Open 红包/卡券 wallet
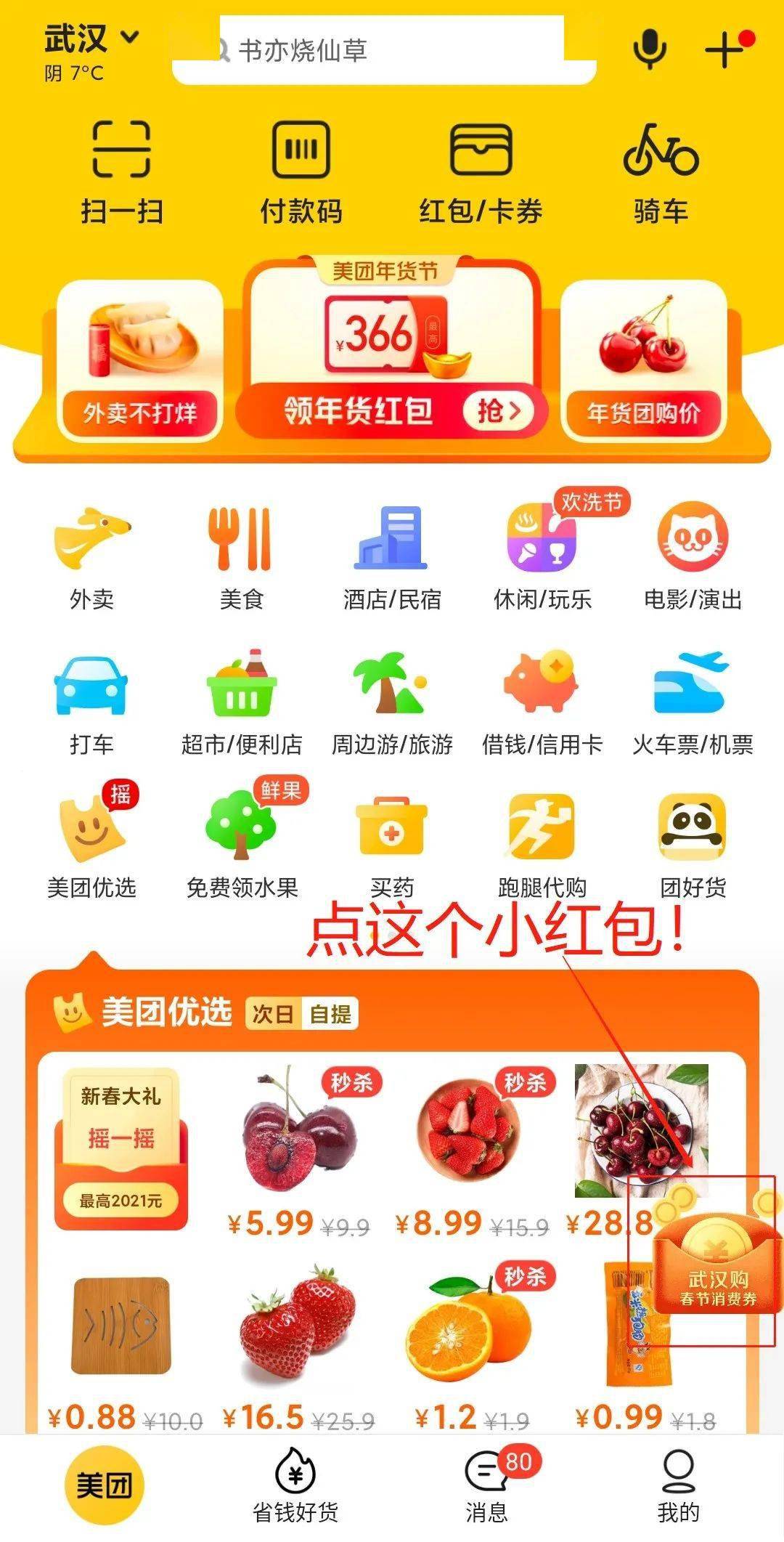Image resolution: width=784 pixels, height=1542 pixels. click(x=481, y=171)
